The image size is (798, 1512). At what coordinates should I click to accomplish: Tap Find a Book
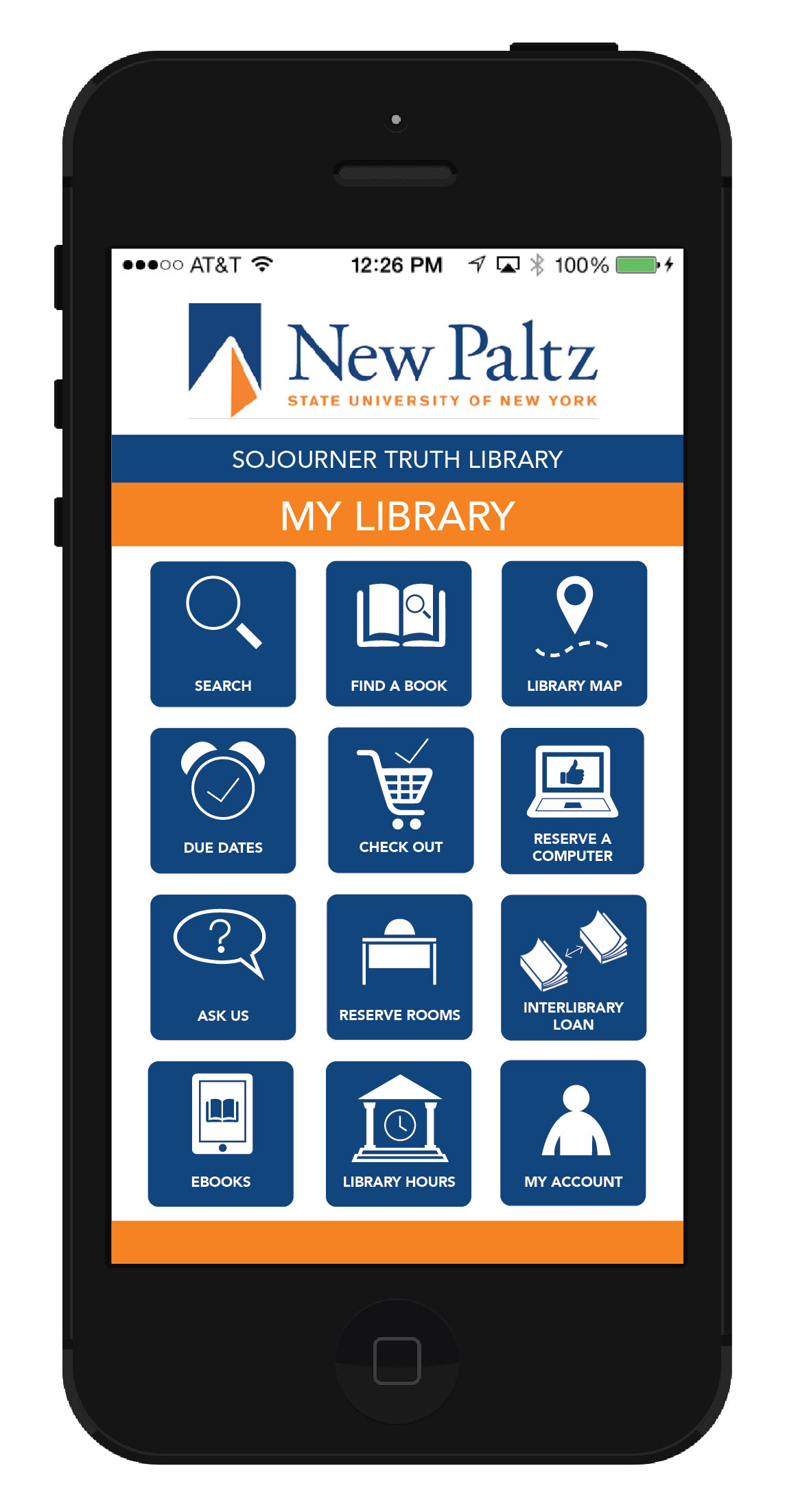pos(399,634)
